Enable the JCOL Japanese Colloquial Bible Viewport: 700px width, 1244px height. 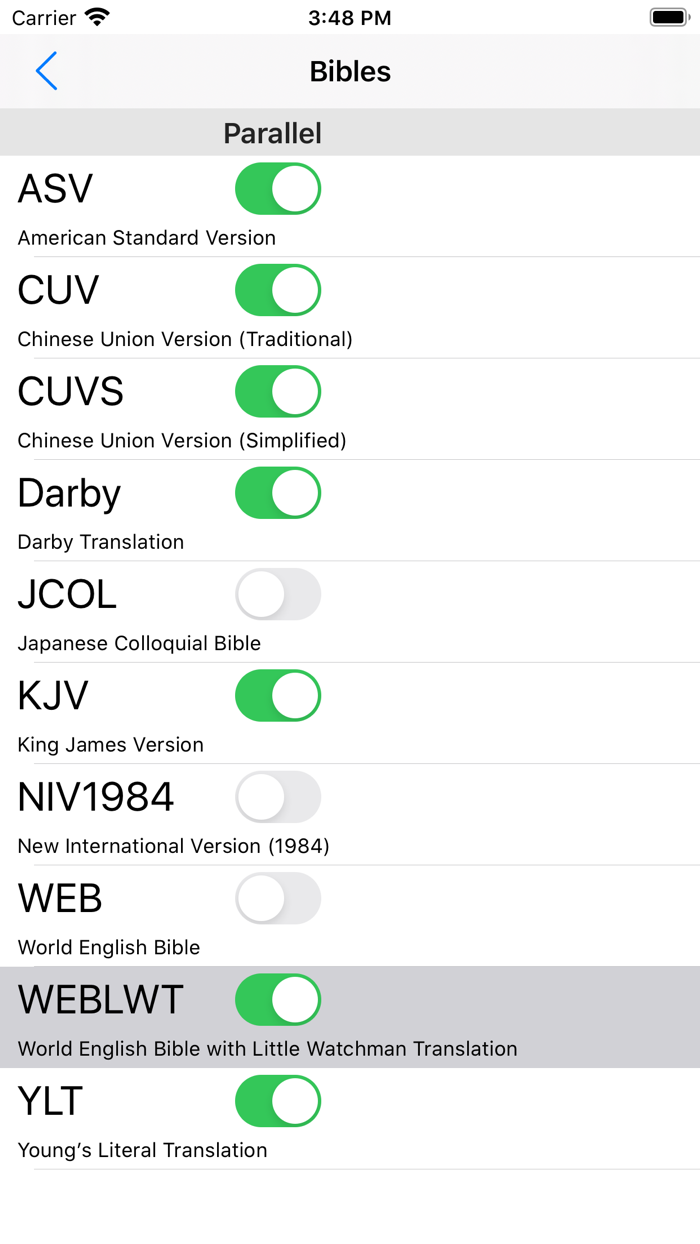click(278, 594)
